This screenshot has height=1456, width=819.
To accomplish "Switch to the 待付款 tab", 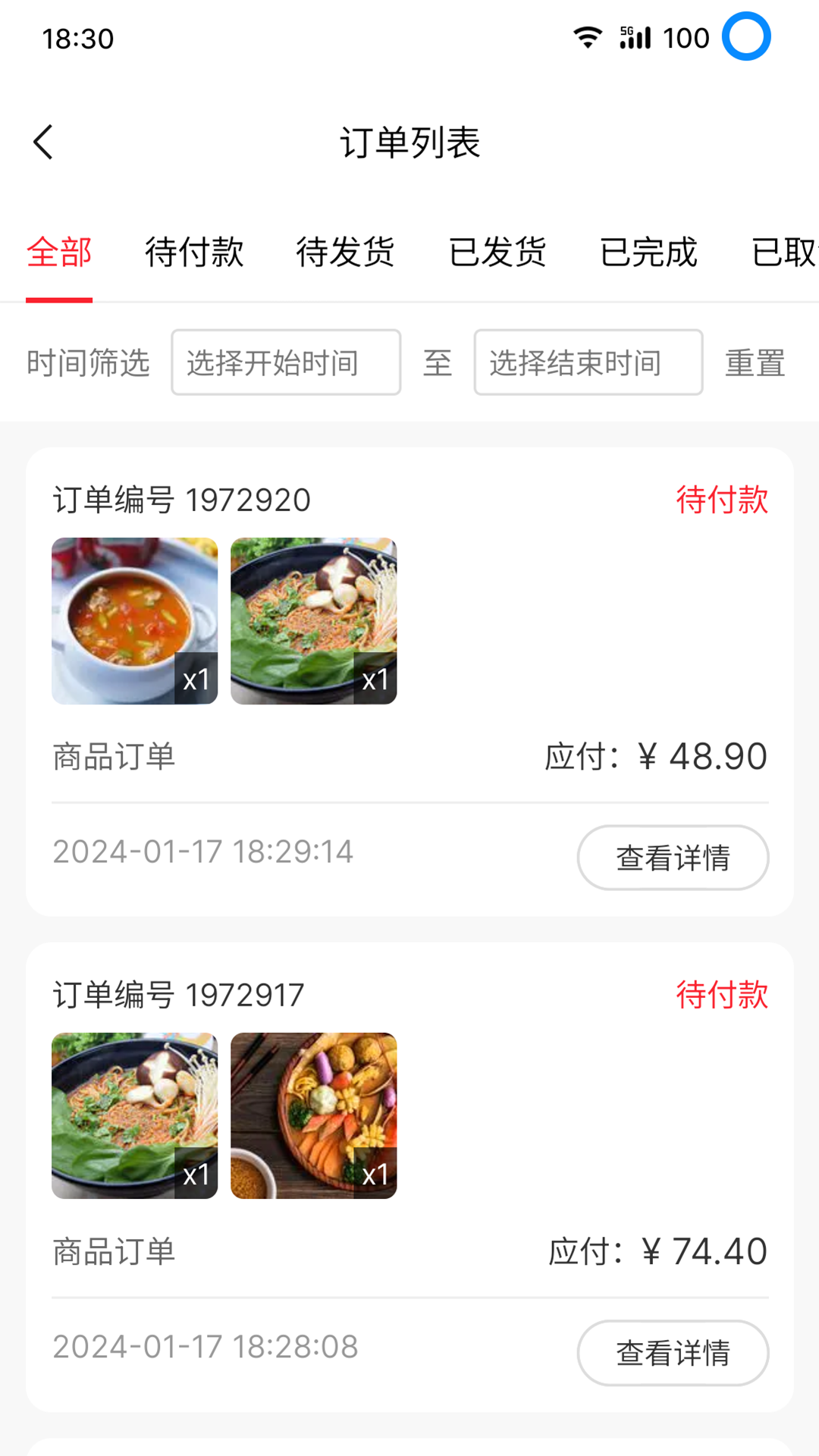I will (x=194, y=253).
